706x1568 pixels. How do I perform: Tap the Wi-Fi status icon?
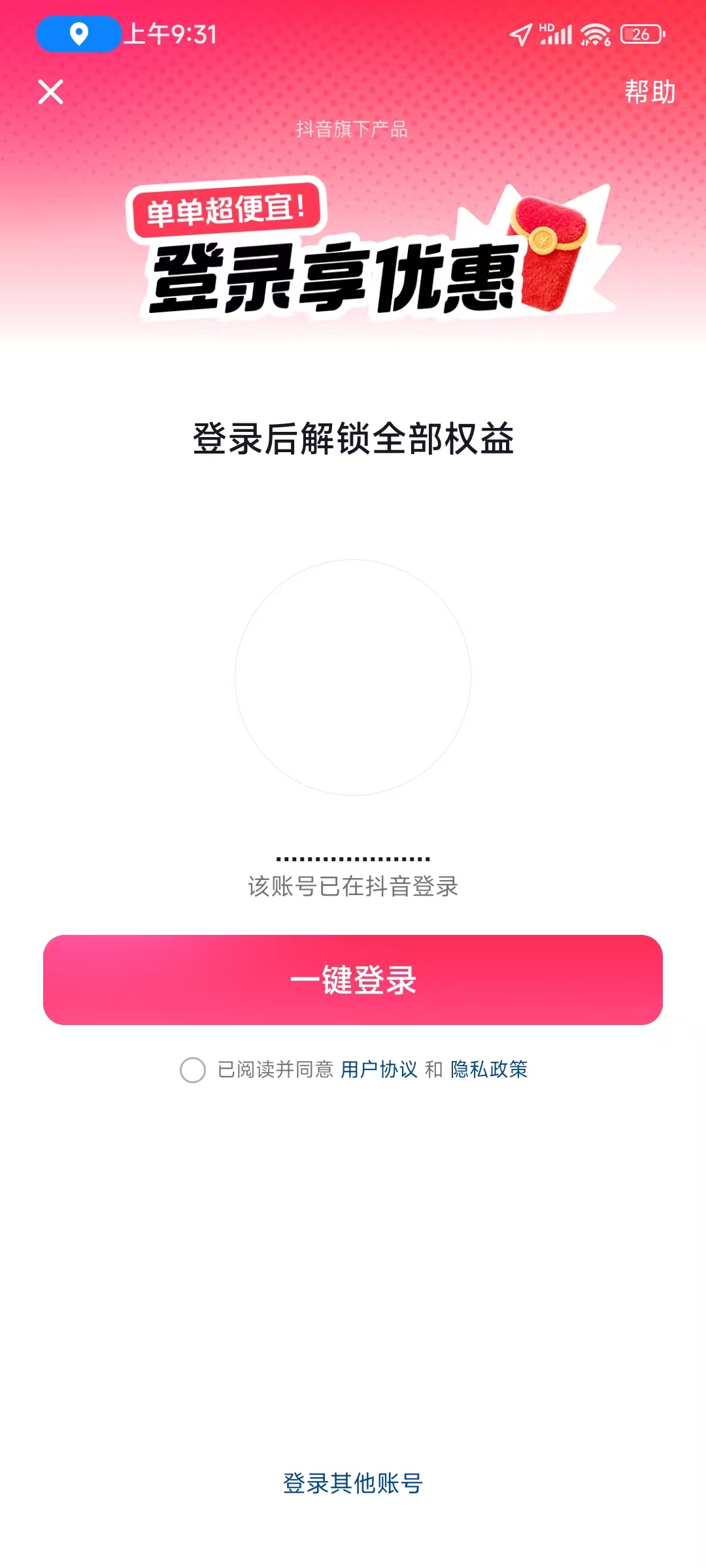594,38
